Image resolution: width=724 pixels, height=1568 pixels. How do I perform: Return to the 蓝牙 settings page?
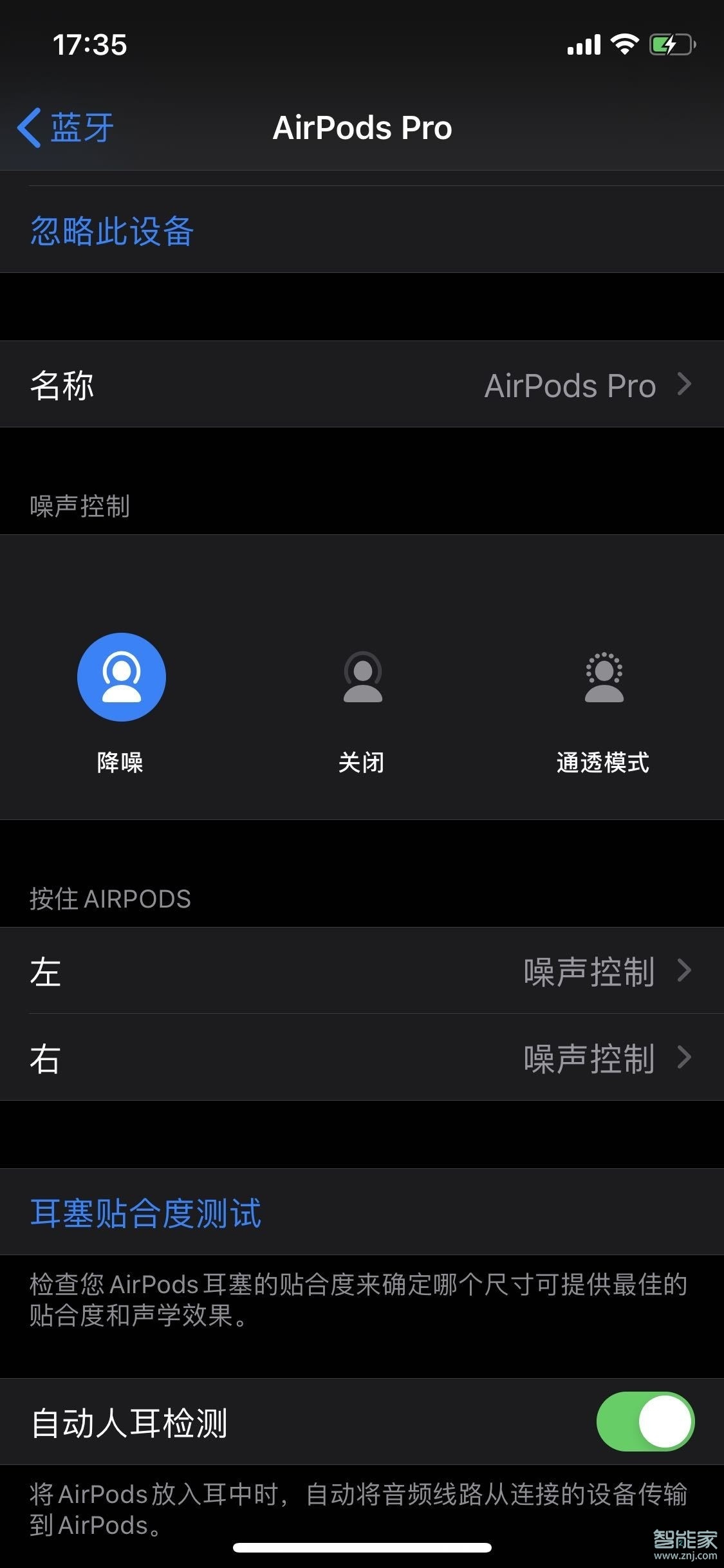(x=71, y=127)
